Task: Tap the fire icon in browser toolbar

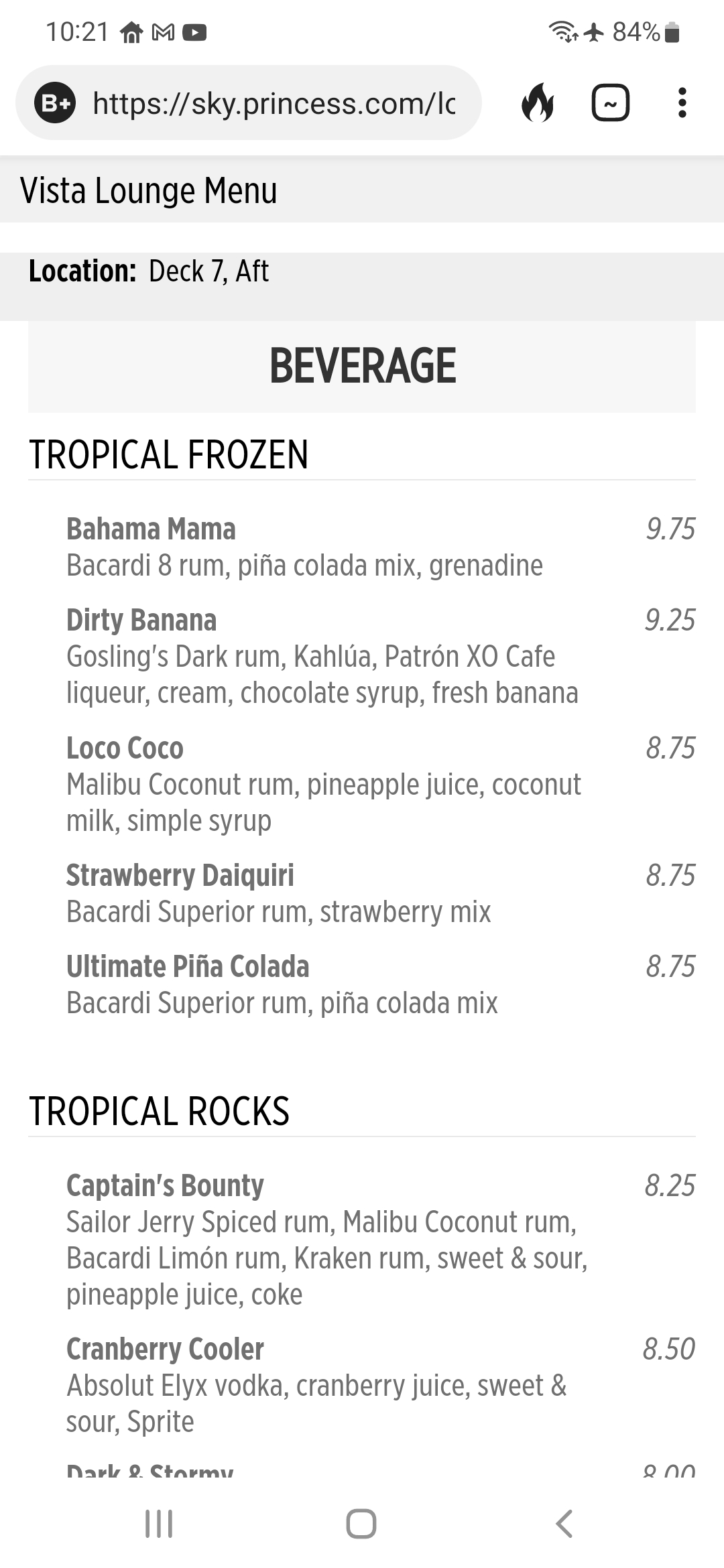Action: 537,103
